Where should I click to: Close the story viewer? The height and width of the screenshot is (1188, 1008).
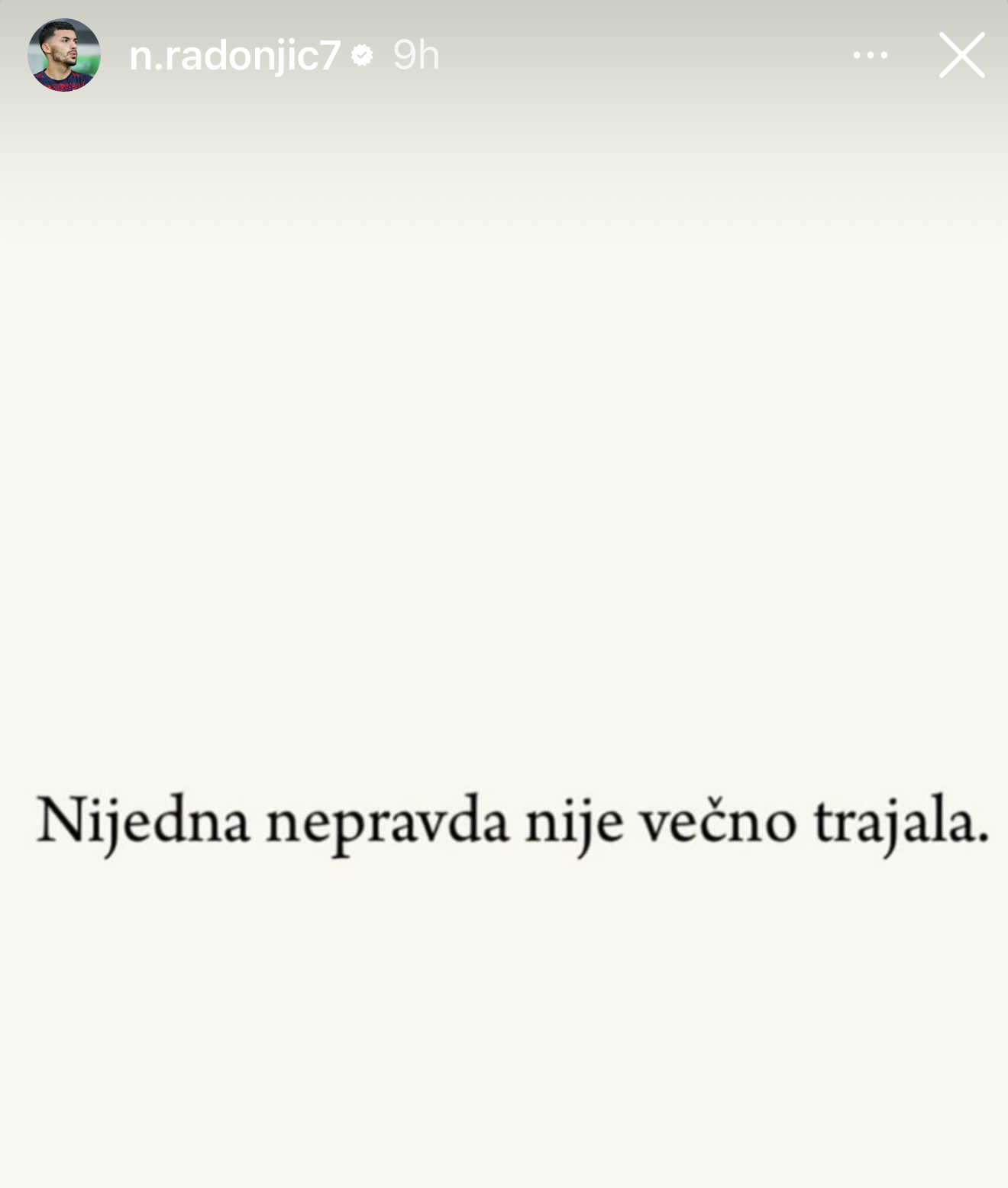pos(961,55)
